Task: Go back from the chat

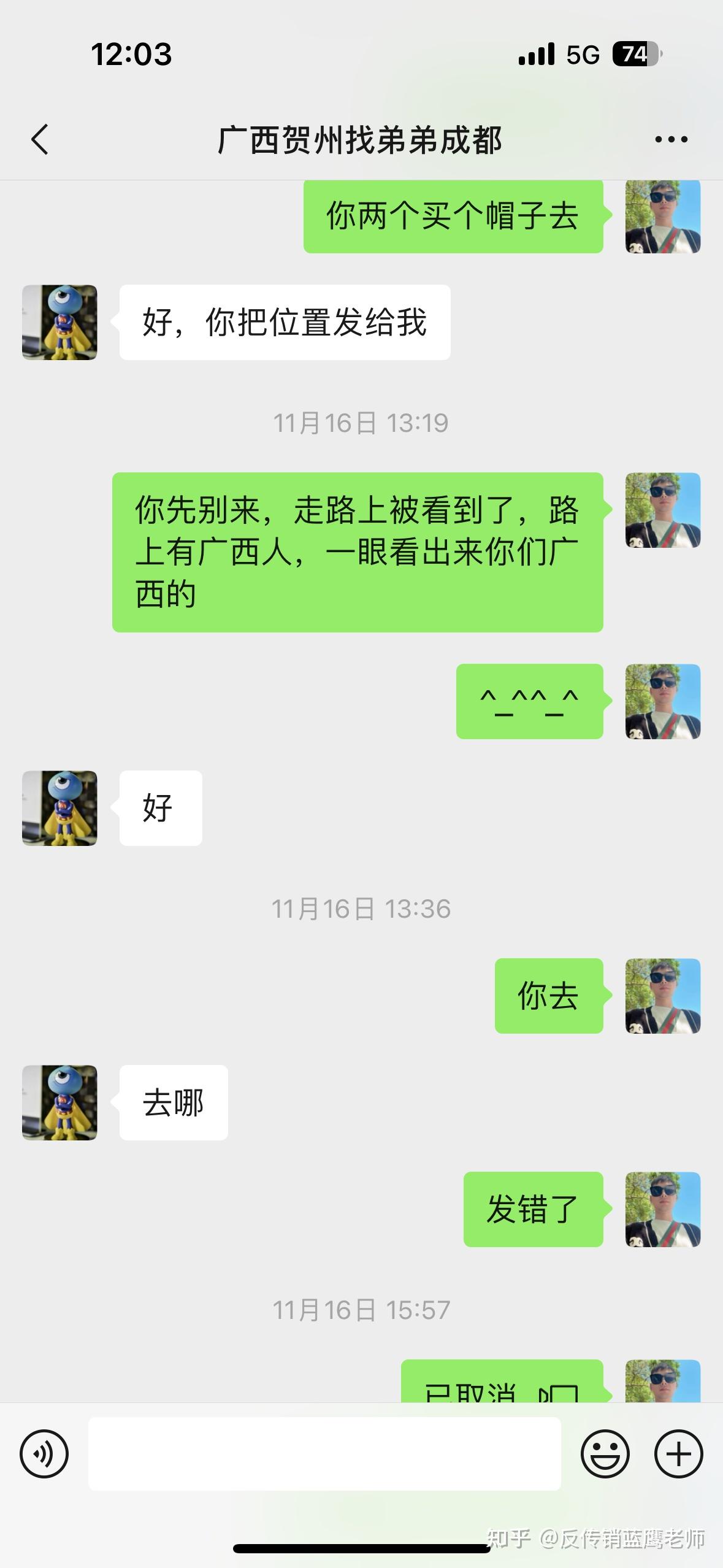Action: pyautogui.click(x=40, y=139)
